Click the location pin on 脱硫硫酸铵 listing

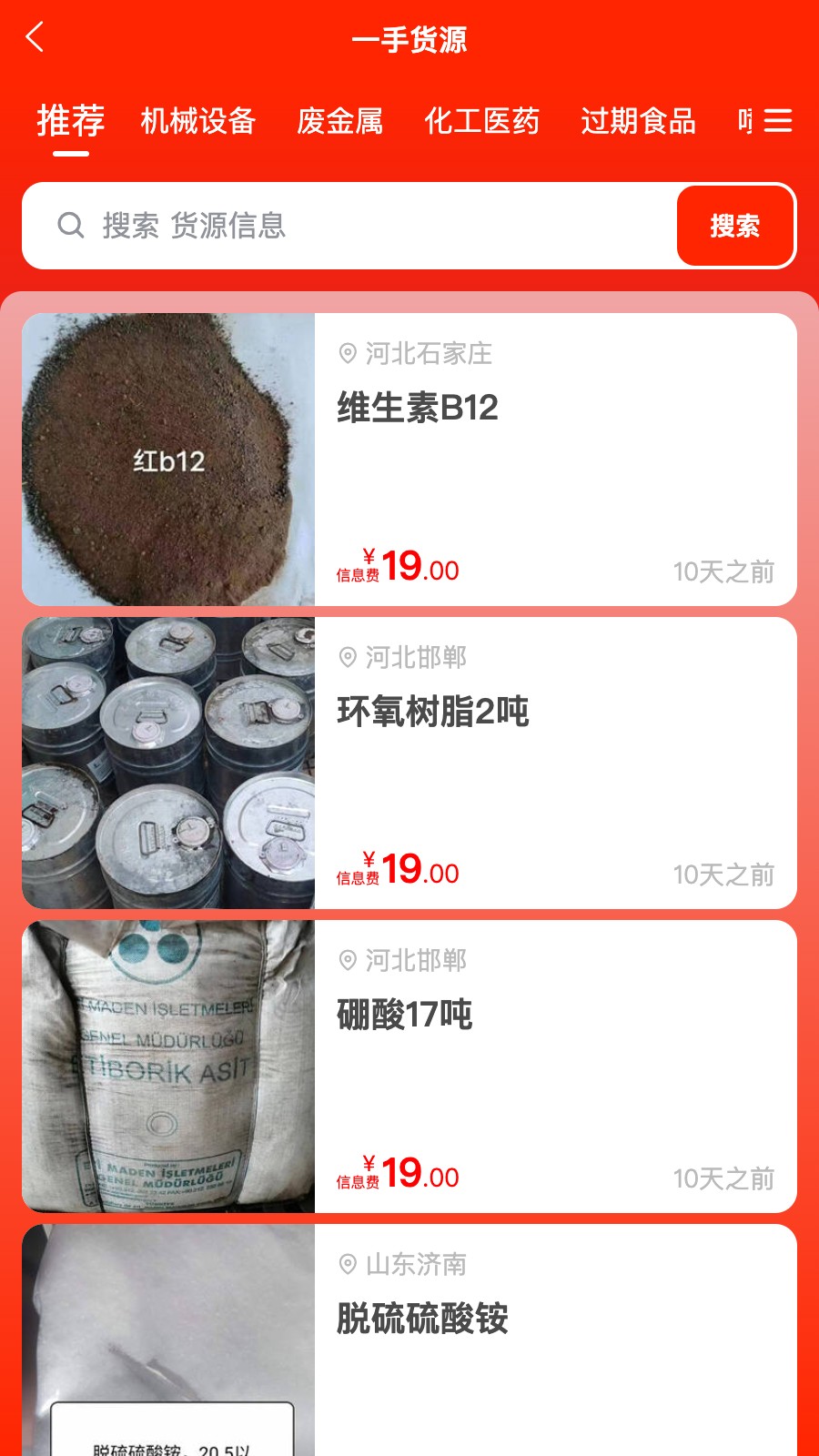tap(347, 1265)
